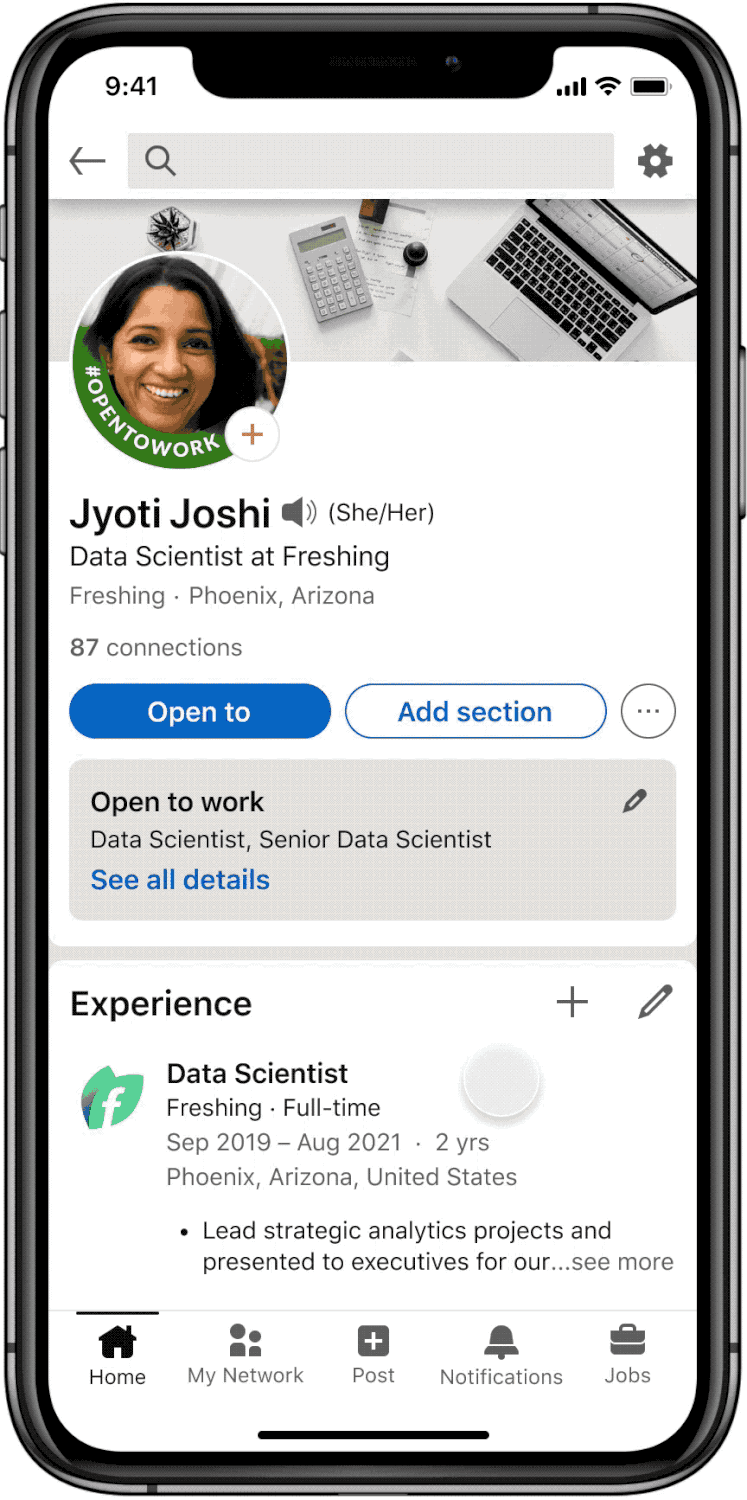Open See all details link
747x1500 pixels.
tap(180, 880)
